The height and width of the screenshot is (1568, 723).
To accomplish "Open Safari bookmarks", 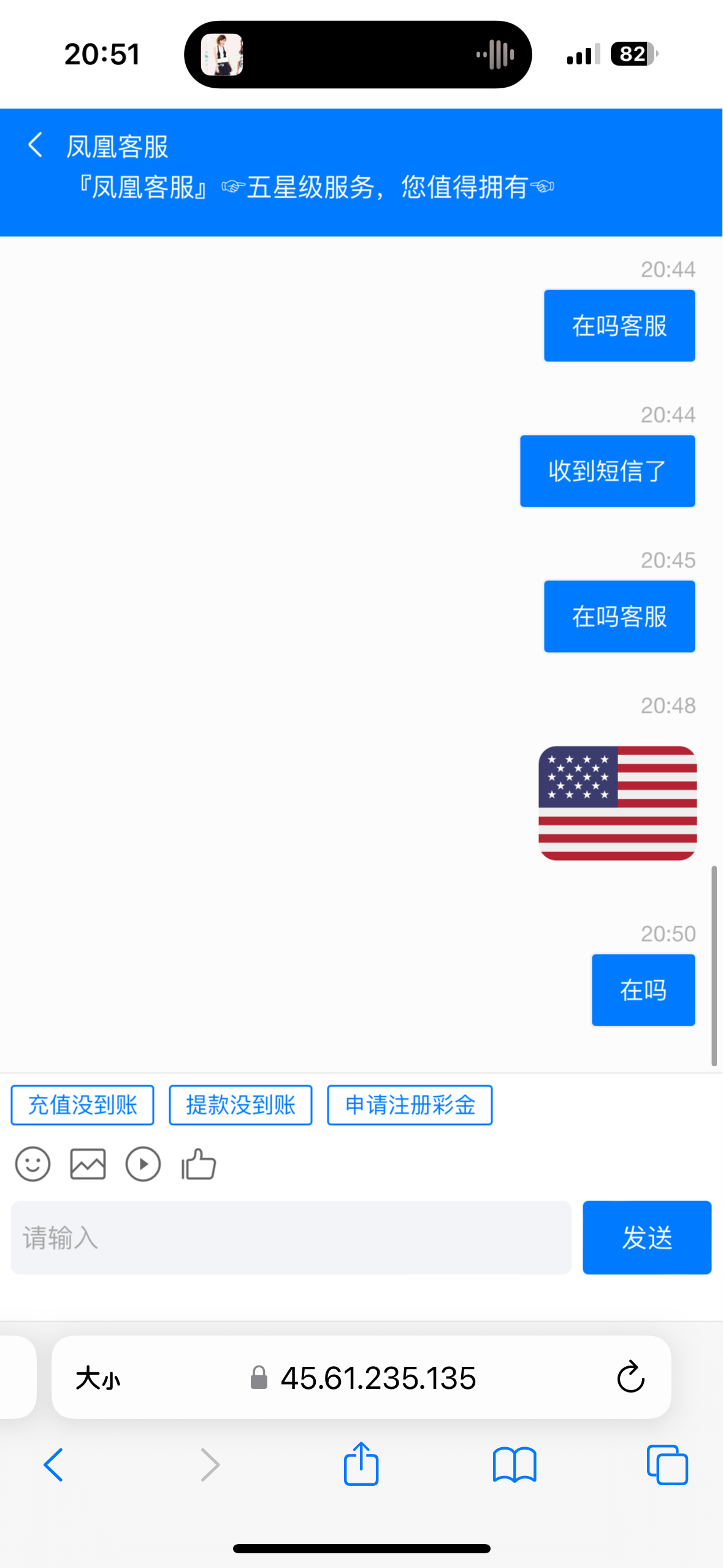I will tap(514, 1464).
